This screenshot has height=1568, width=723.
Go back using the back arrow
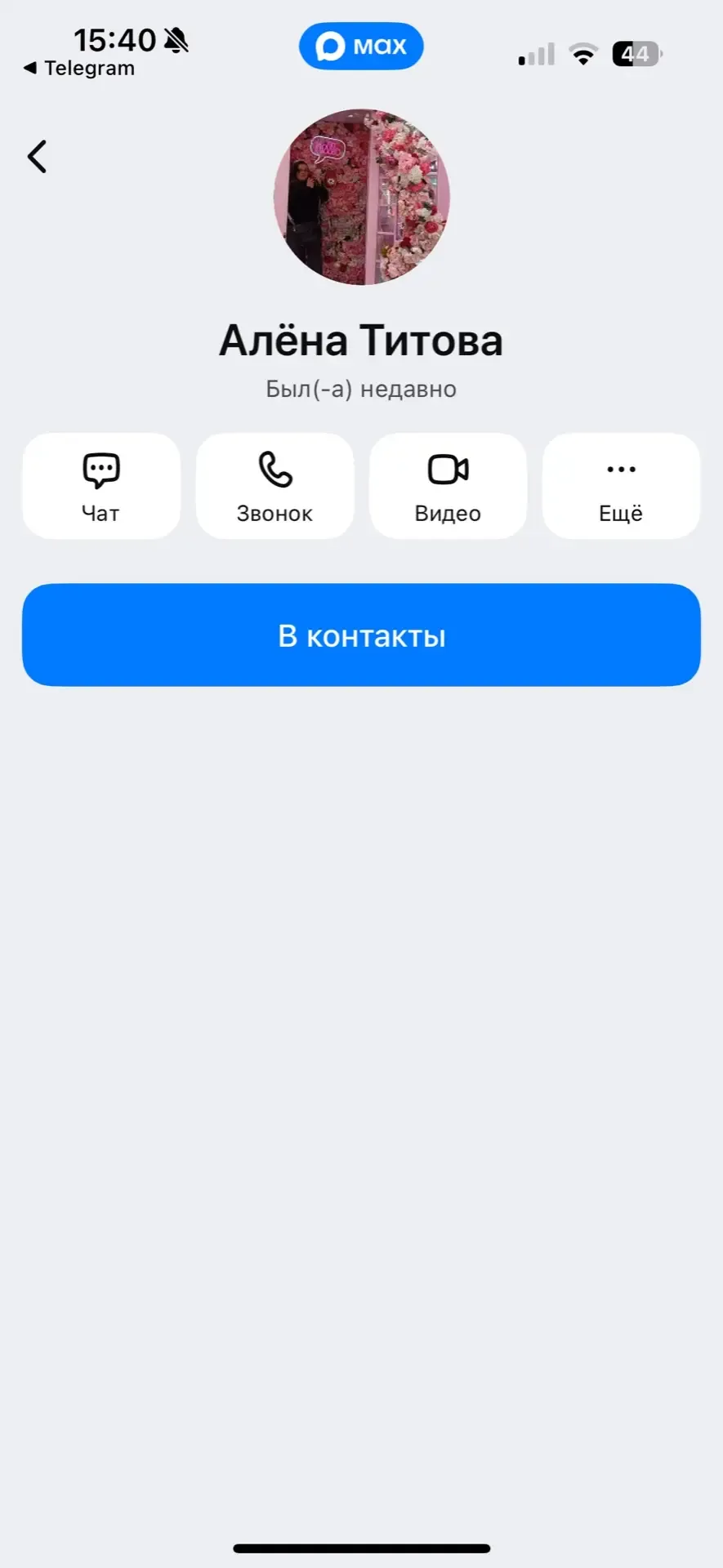click(38, 157)
